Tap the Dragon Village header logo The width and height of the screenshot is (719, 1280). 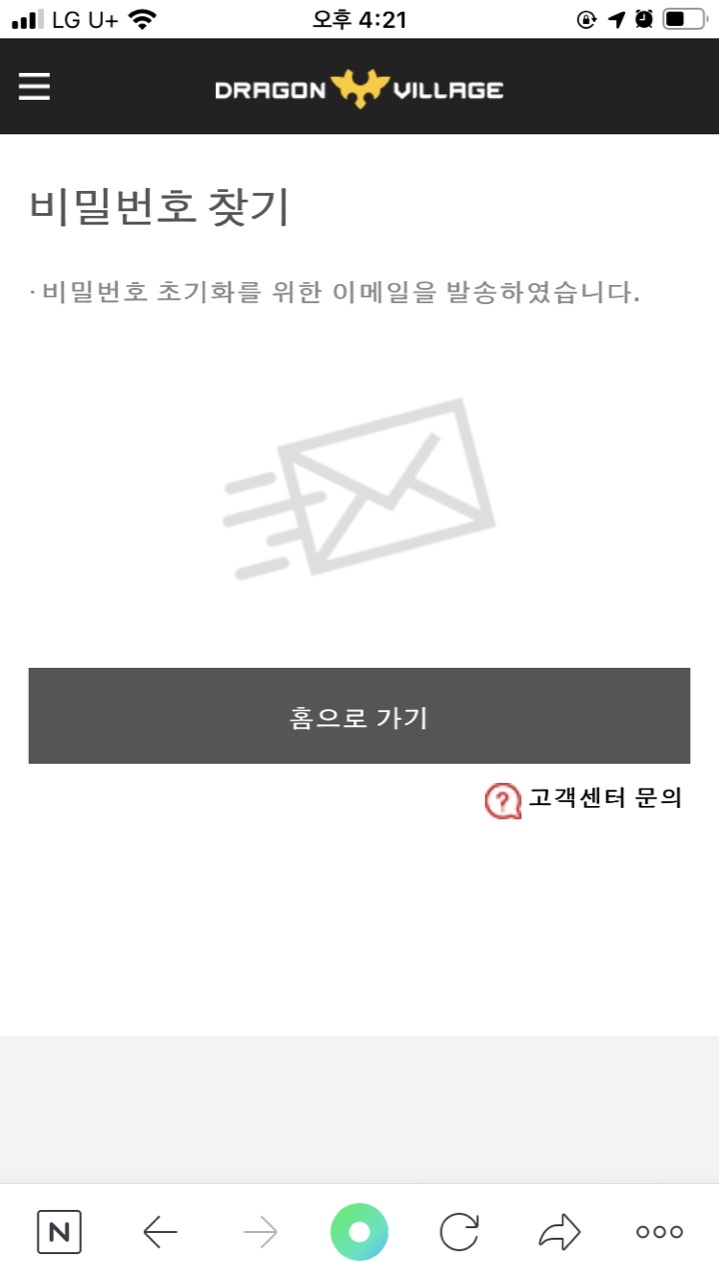pyautogui.click(x=359, y=90)
